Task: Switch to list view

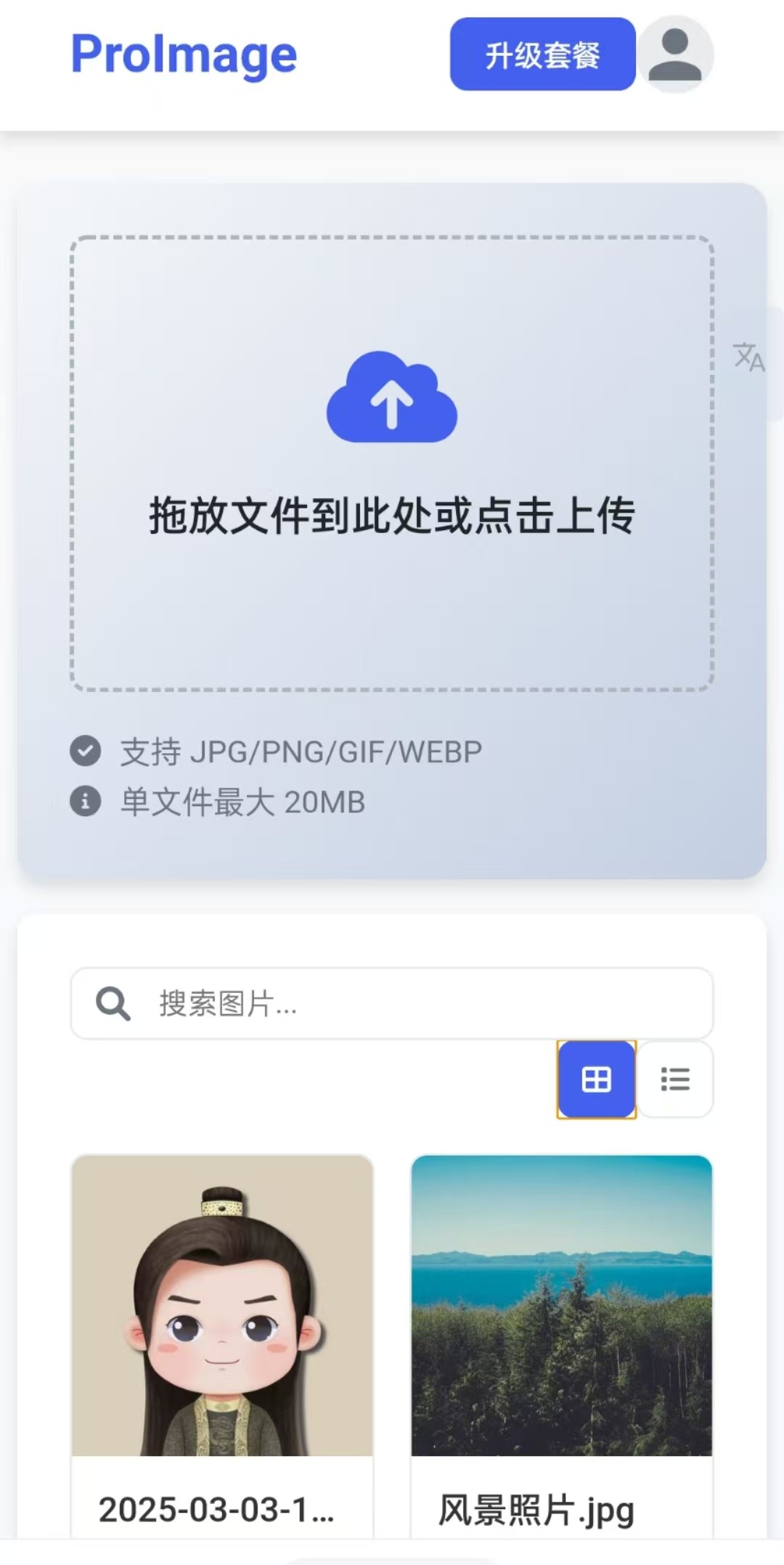Action: 675,1079
